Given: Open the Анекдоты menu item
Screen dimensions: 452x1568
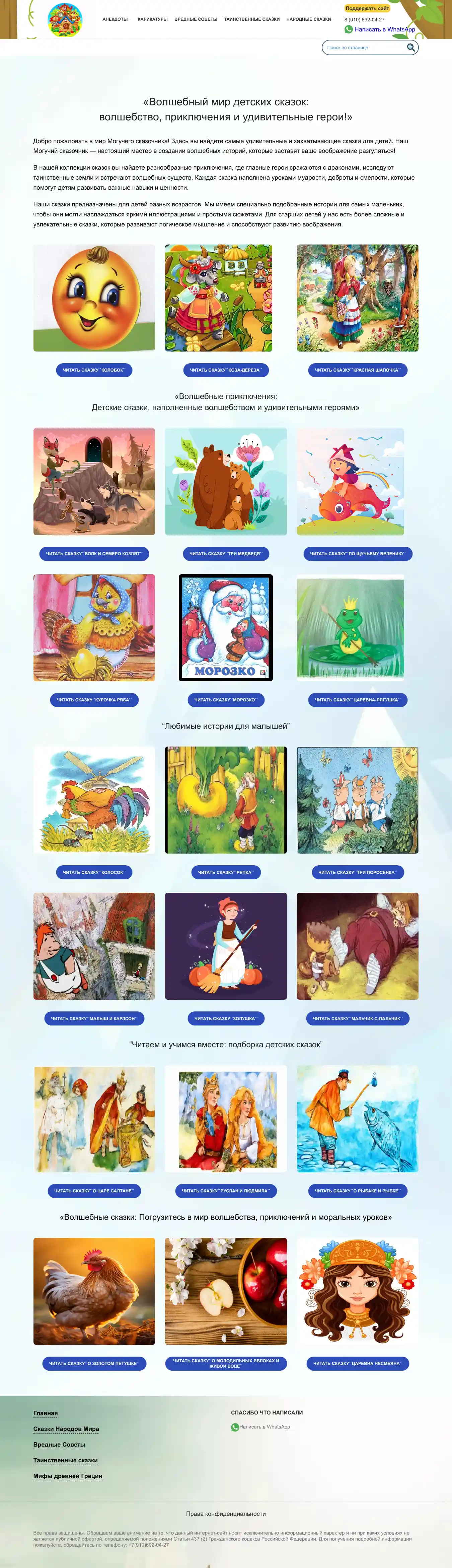Looking at the screenshot, I should coord(115,19).
